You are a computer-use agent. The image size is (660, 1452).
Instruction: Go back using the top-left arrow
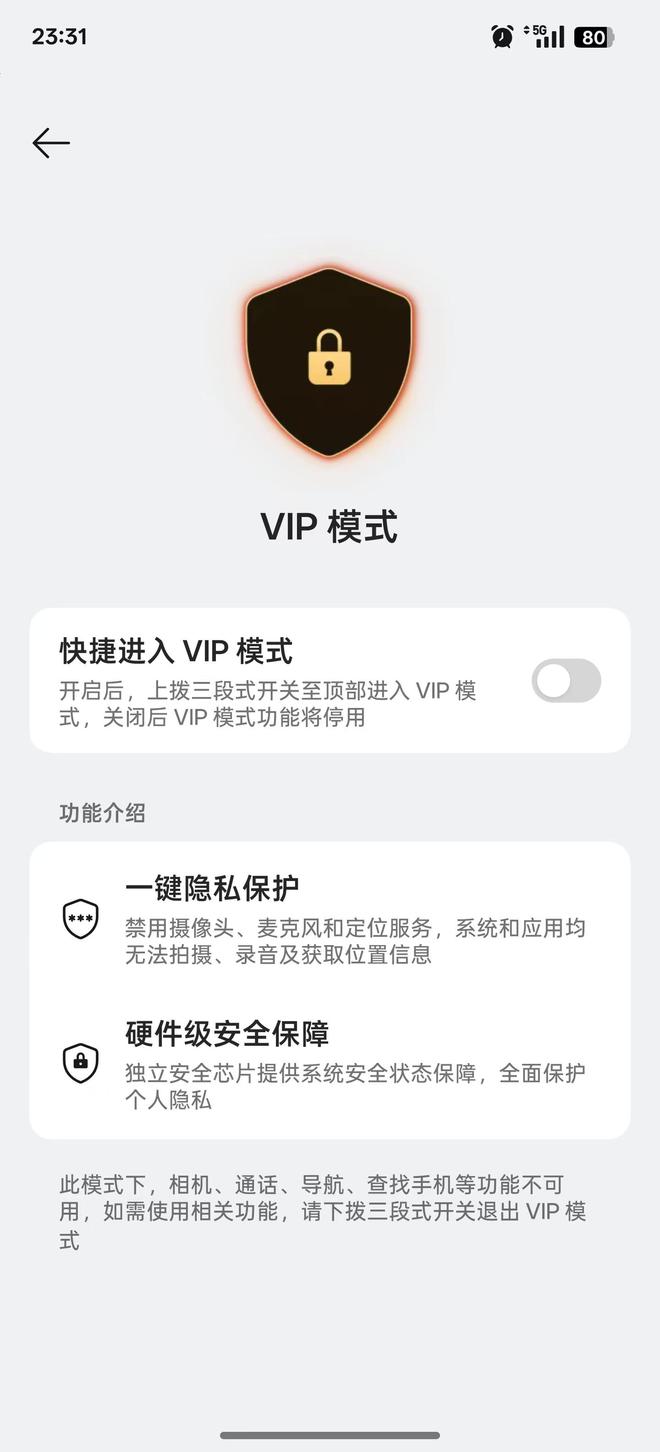coord(51,144)
